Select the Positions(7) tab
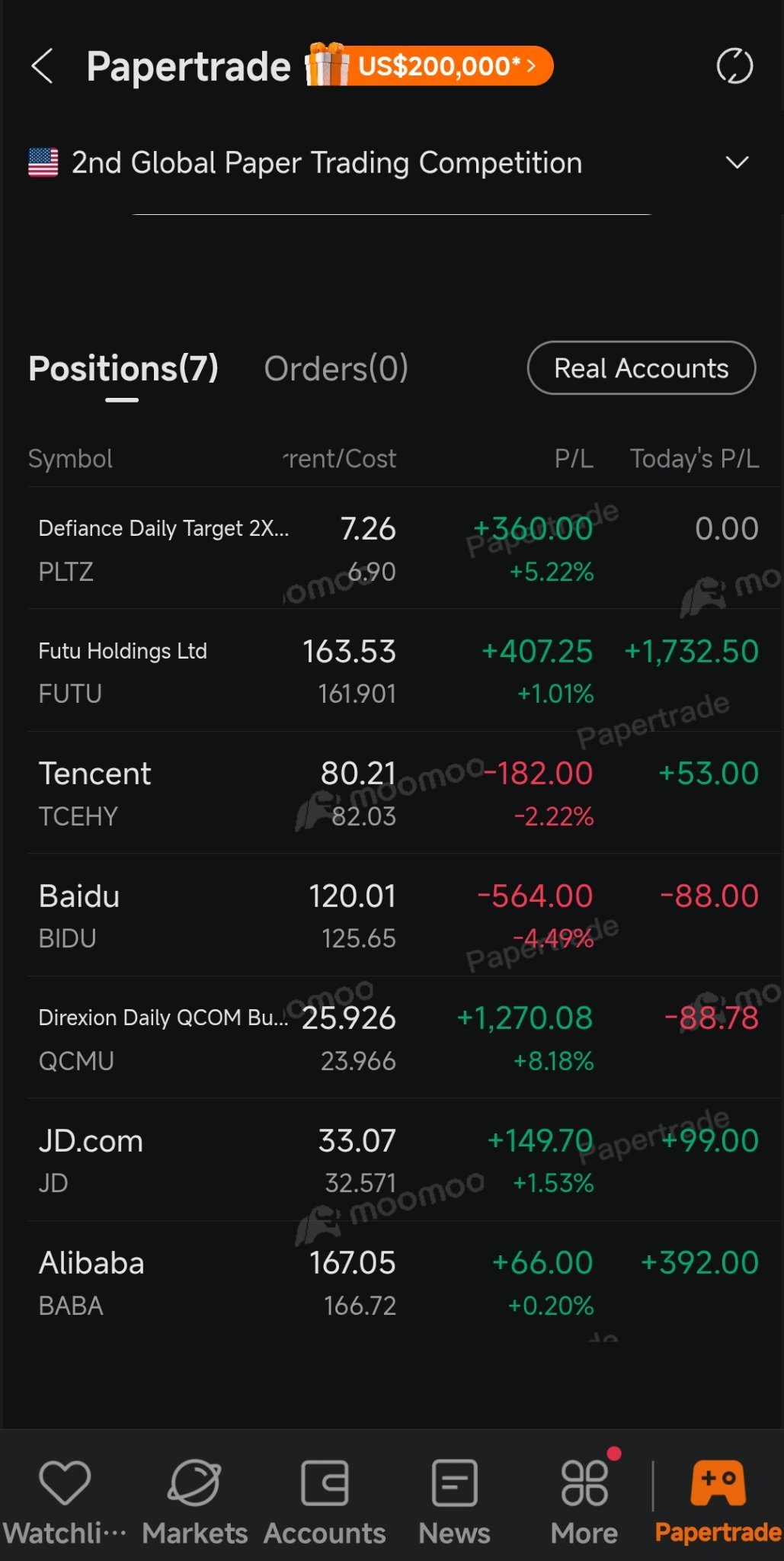The image size is (784, 1561). (123, 369)
